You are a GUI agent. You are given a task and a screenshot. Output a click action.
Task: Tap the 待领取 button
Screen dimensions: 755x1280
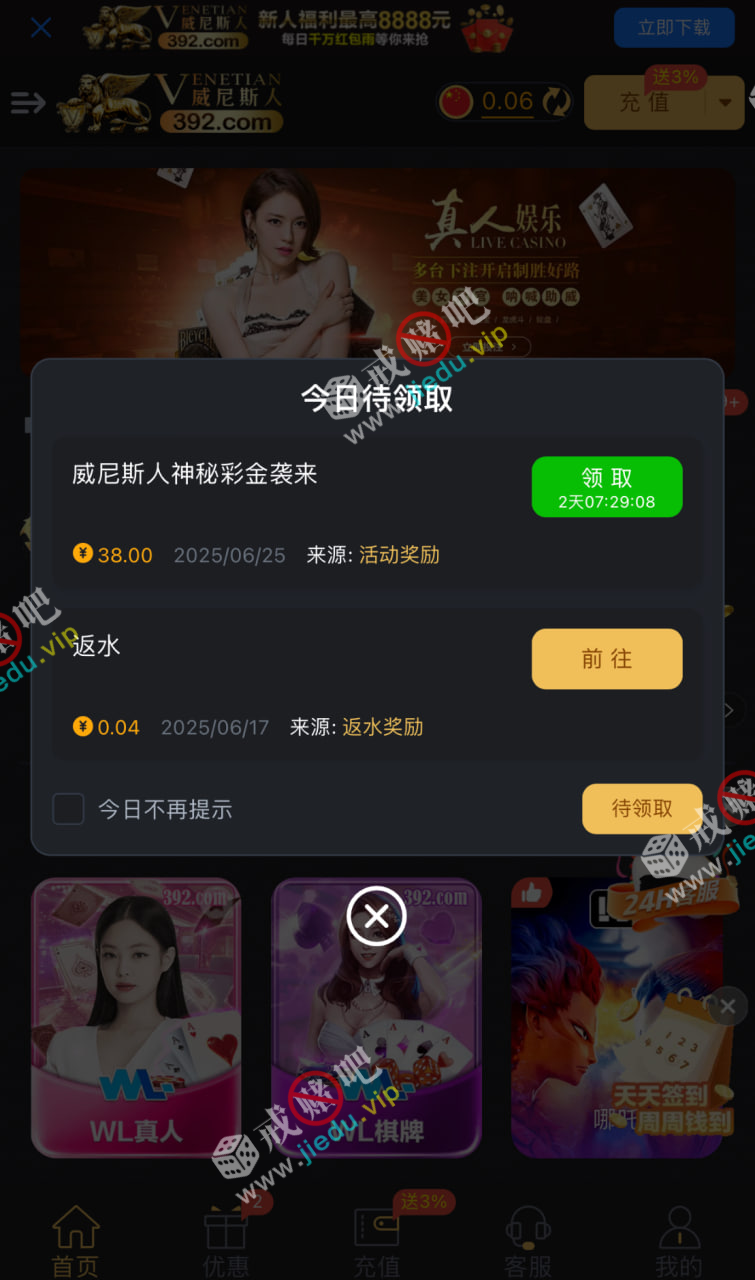point(641,809)
